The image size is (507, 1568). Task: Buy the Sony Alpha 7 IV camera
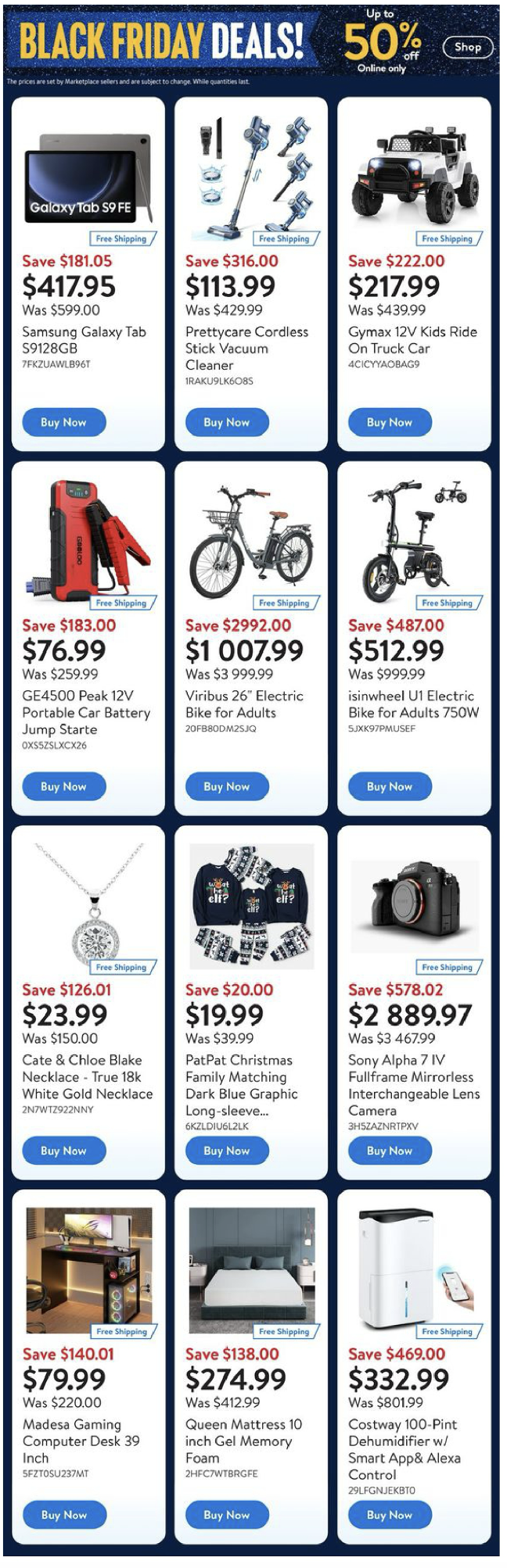click(389, 1151)
